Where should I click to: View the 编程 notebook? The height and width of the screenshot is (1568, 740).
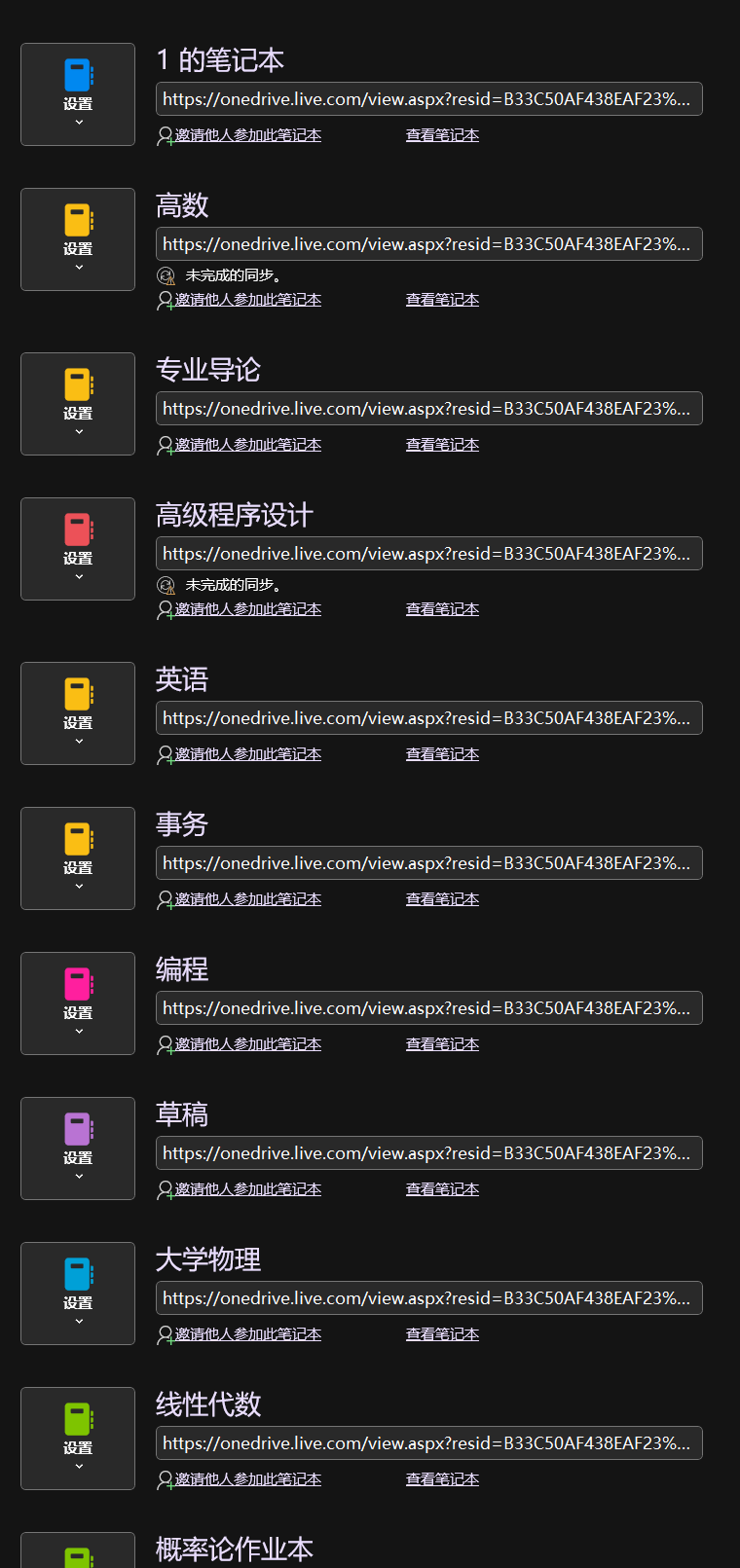(442, 1044)
